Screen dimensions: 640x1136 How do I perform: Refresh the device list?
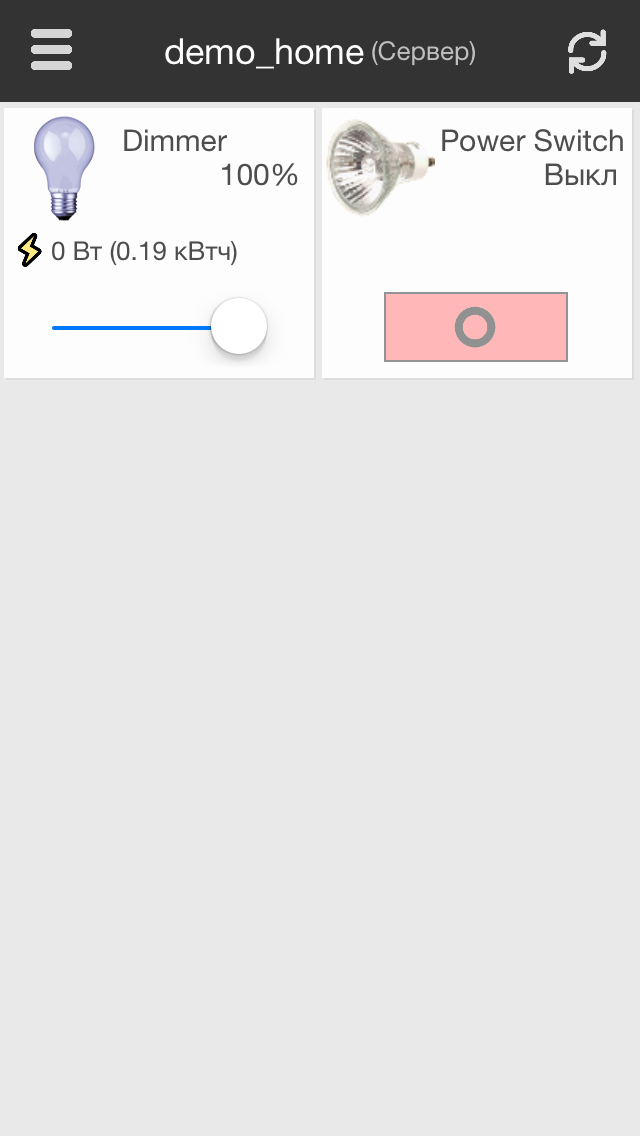[x=587, y=52]
